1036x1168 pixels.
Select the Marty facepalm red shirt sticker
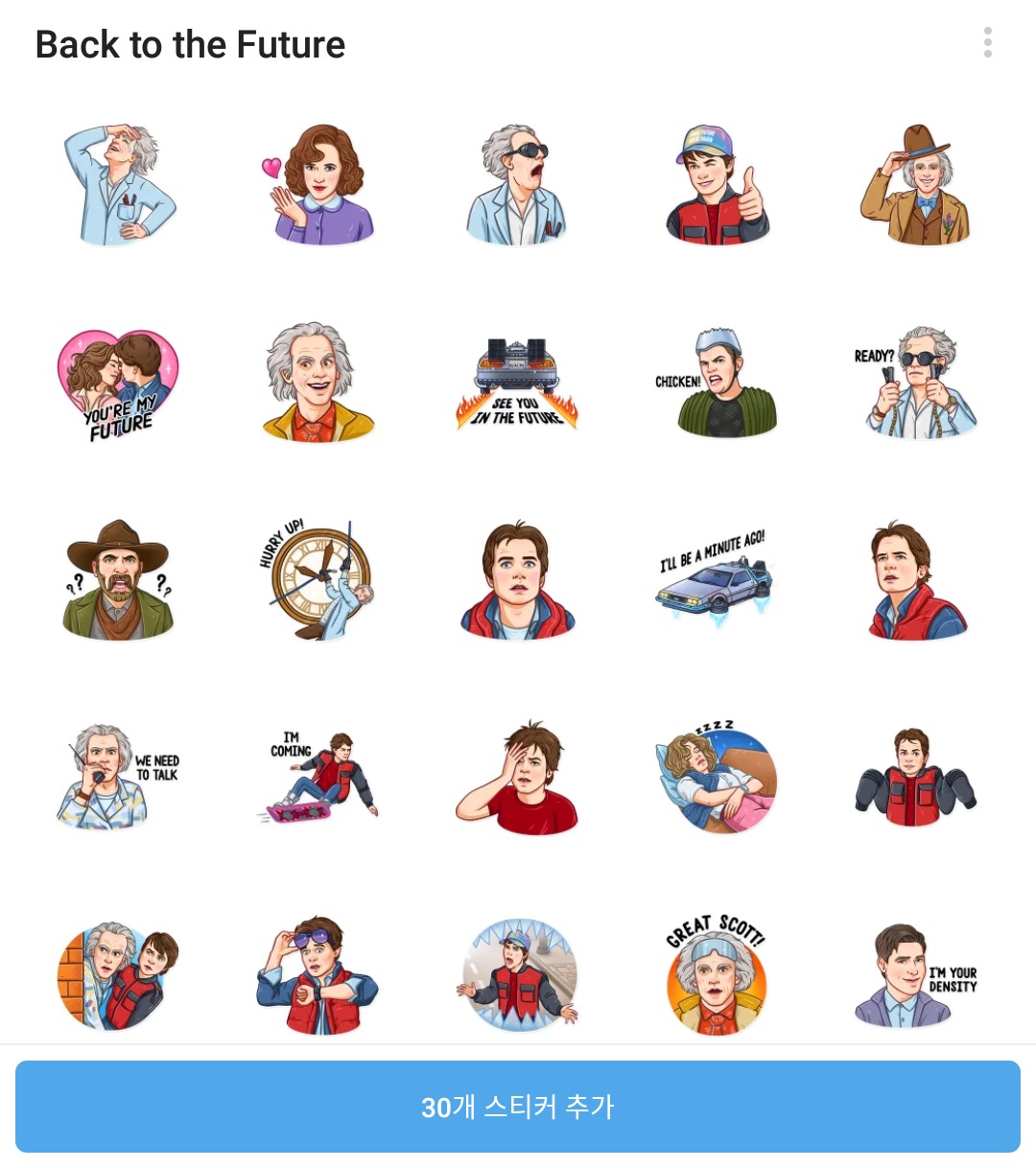pyautogui.click(x=518, y=778)
